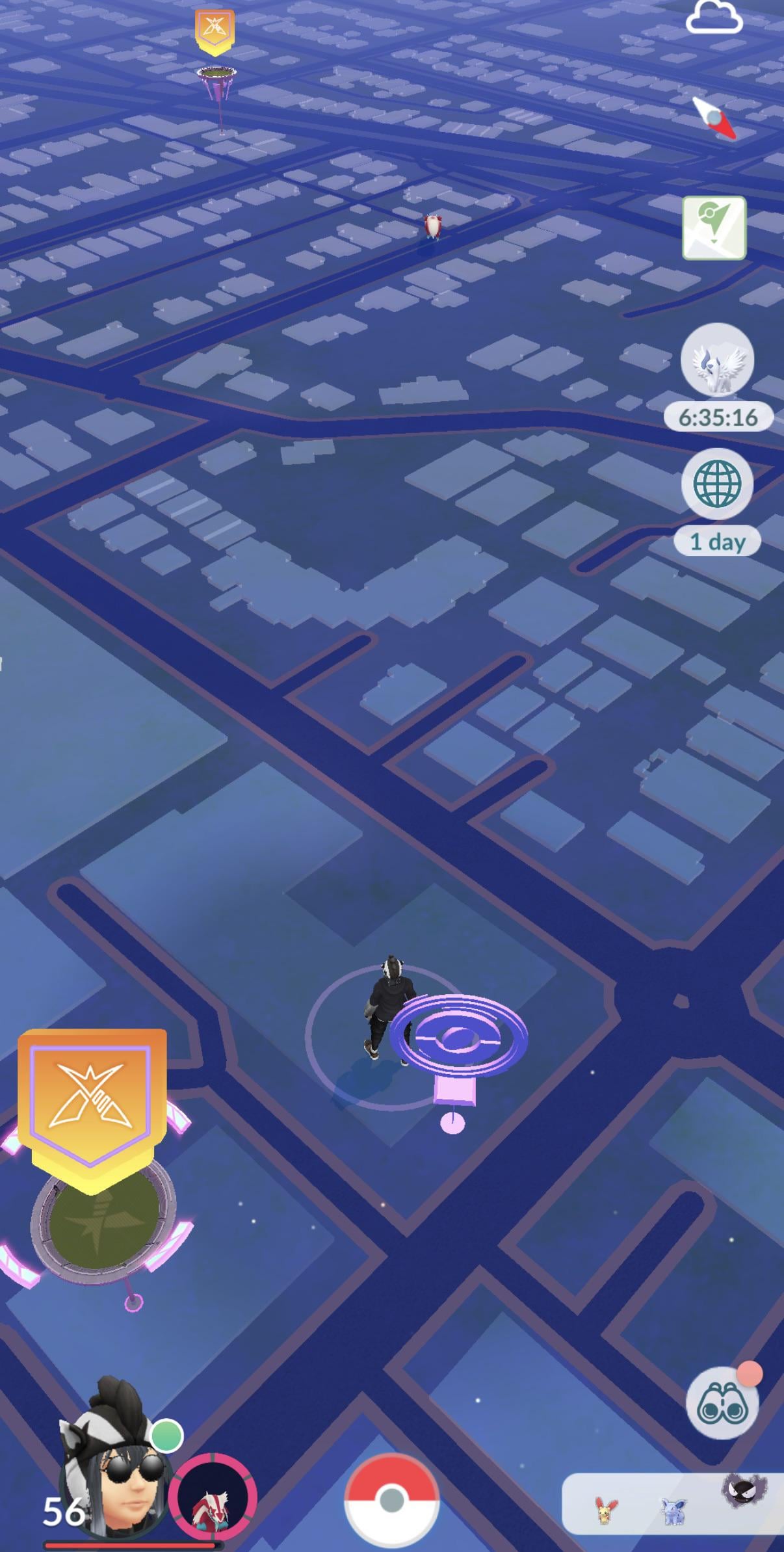Tap the compass to reorient map
This screenshot has width=784, height=1552.
[714, 118]
